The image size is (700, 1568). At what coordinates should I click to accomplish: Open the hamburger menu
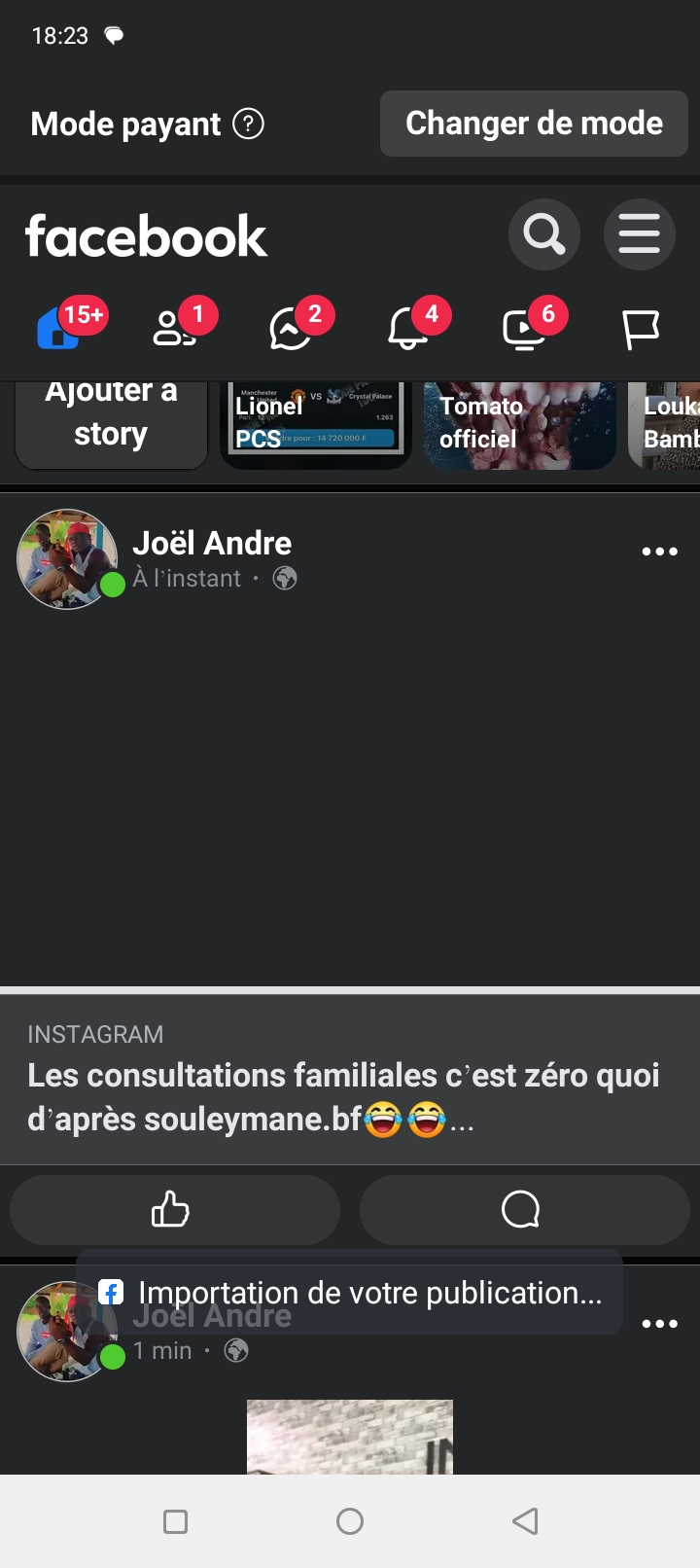coord(639,234)
